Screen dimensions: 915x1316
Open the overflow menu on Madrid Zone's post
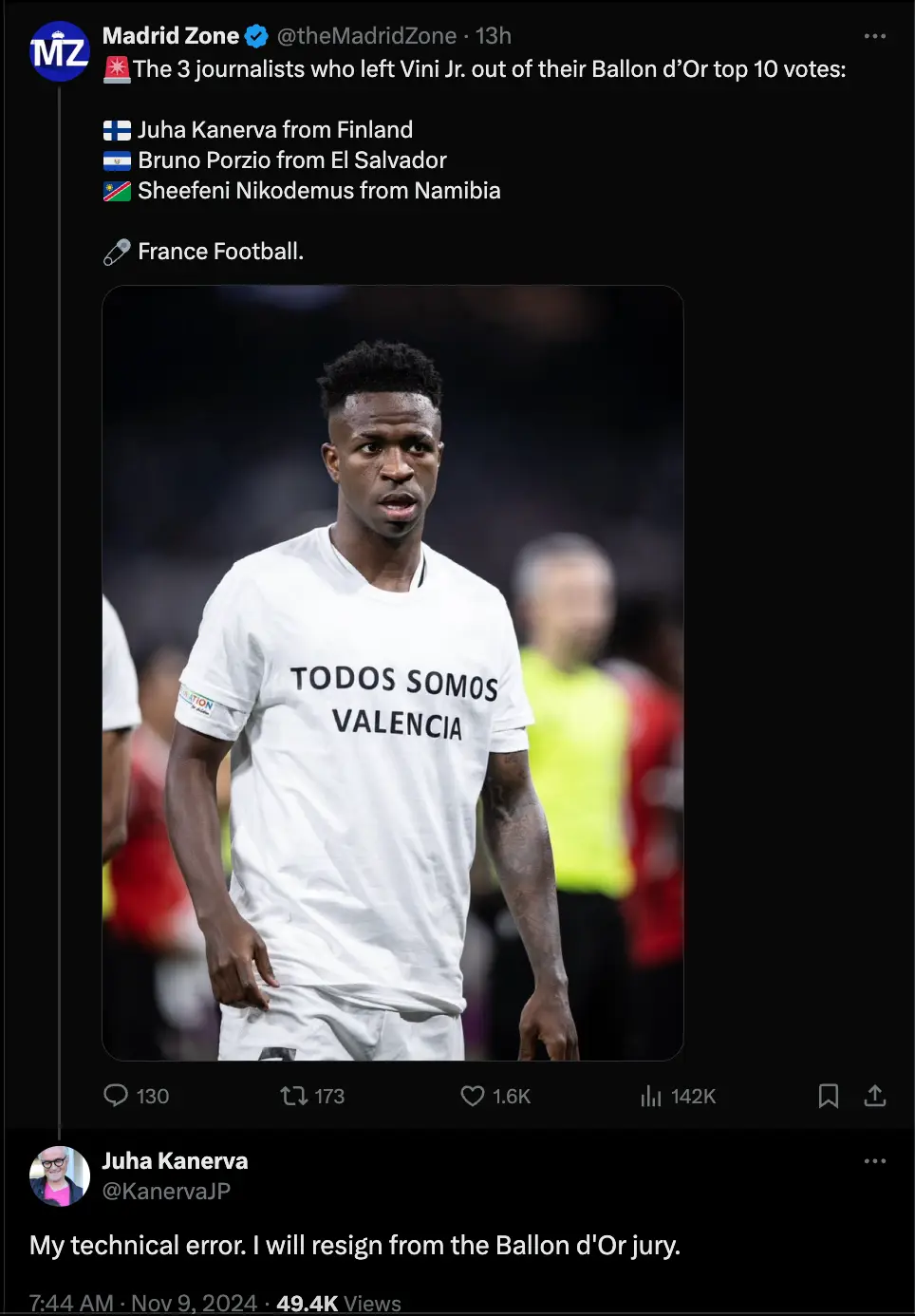(874, 36)
